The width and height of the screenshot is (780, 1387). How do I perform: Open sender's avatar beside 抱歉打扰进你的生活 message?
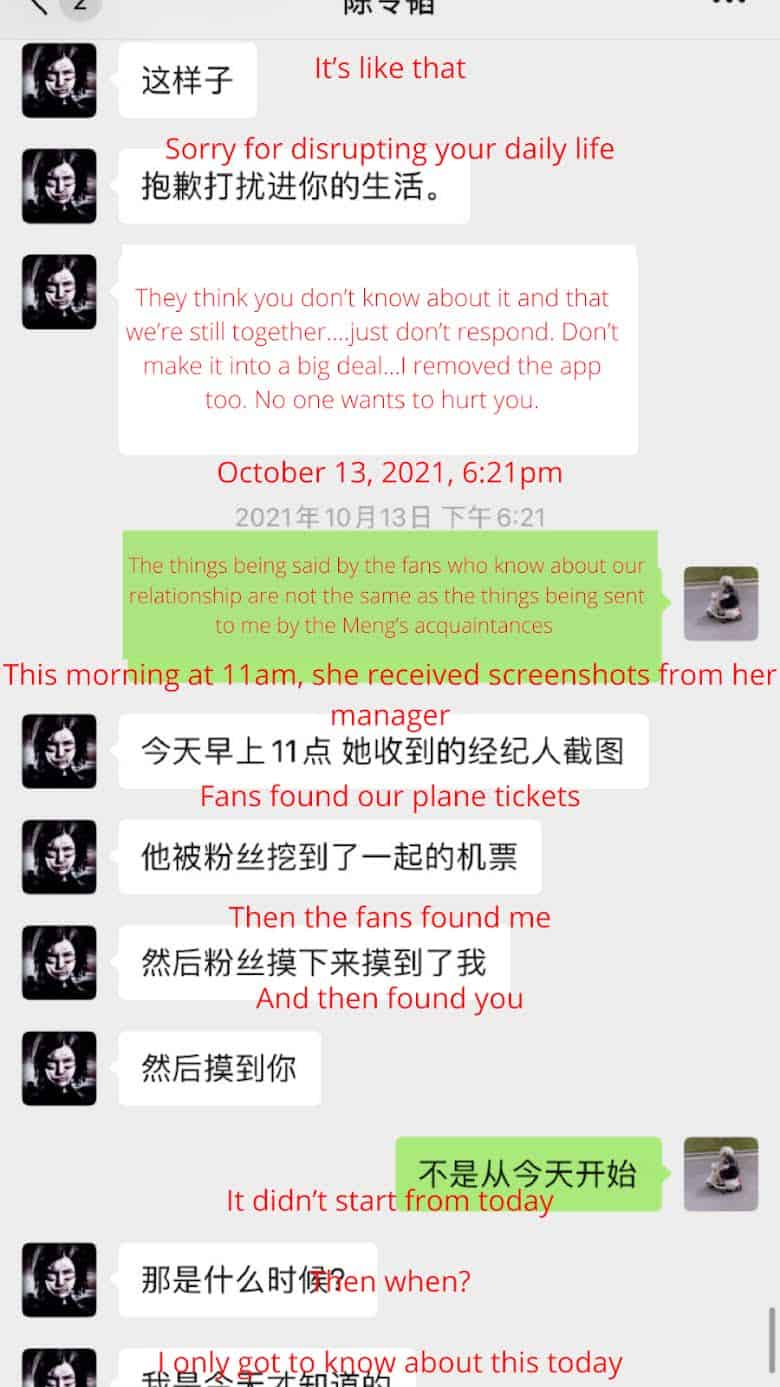59,186
